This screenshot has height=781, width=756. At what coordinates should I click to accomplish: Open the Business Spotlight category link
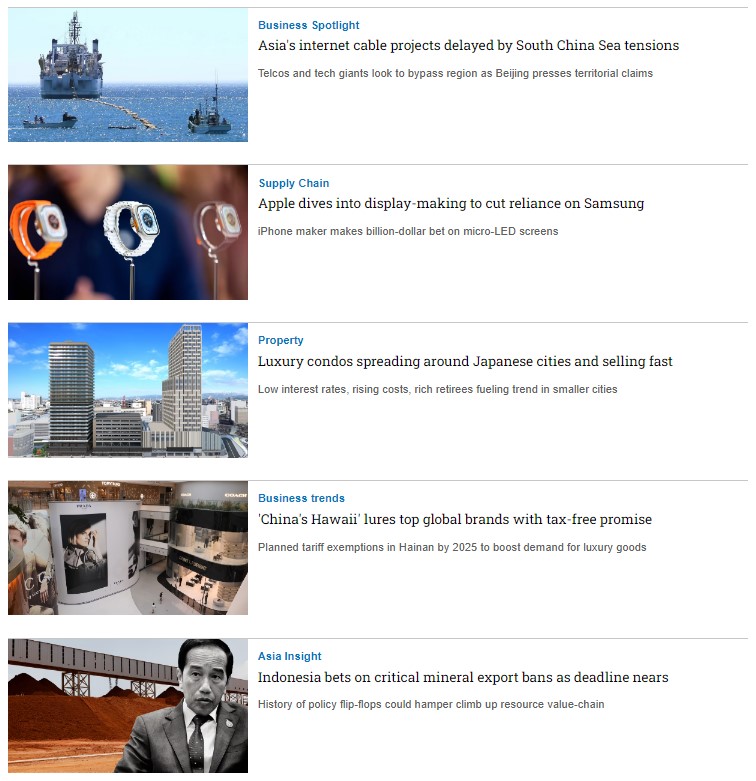click(308, 25)
